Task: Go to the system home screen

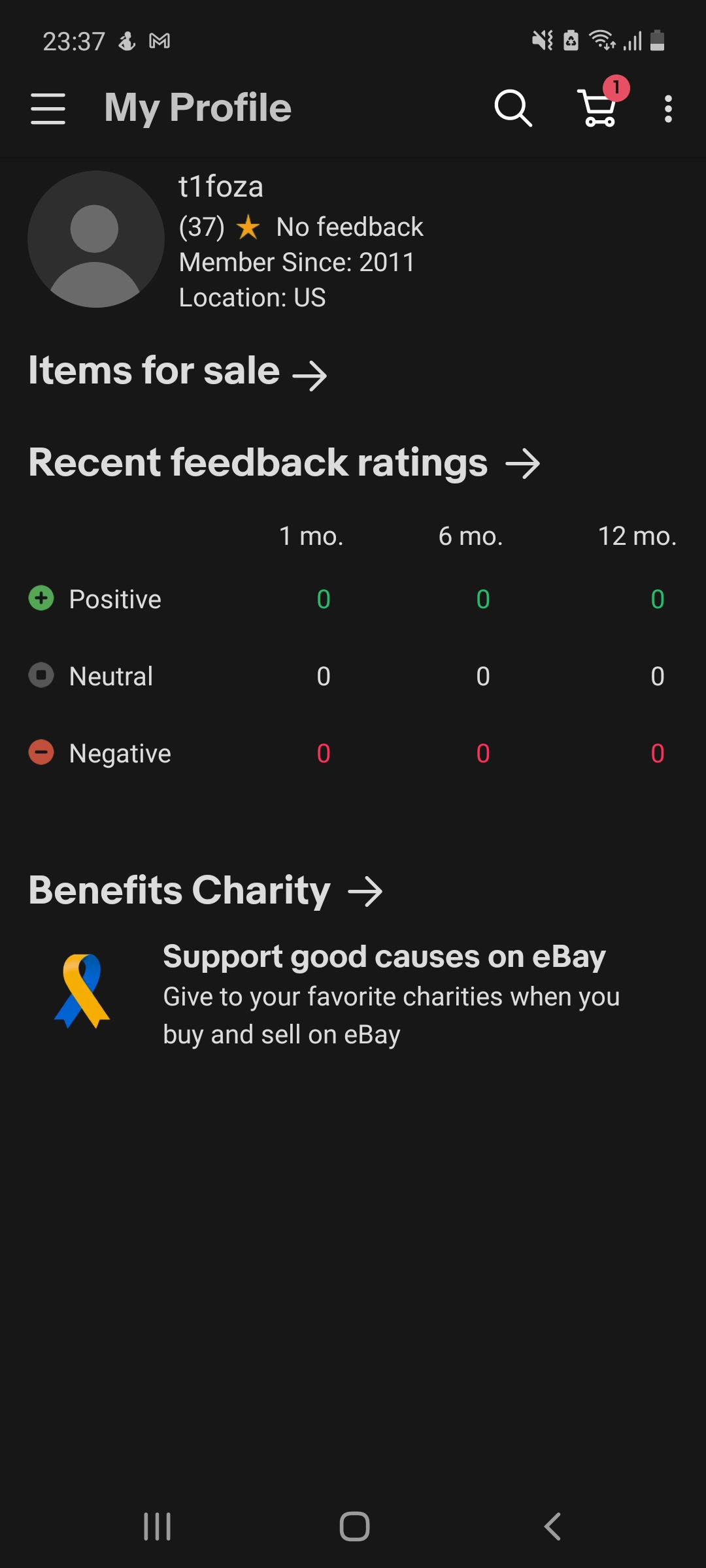Action: [x=354, y=1527]
